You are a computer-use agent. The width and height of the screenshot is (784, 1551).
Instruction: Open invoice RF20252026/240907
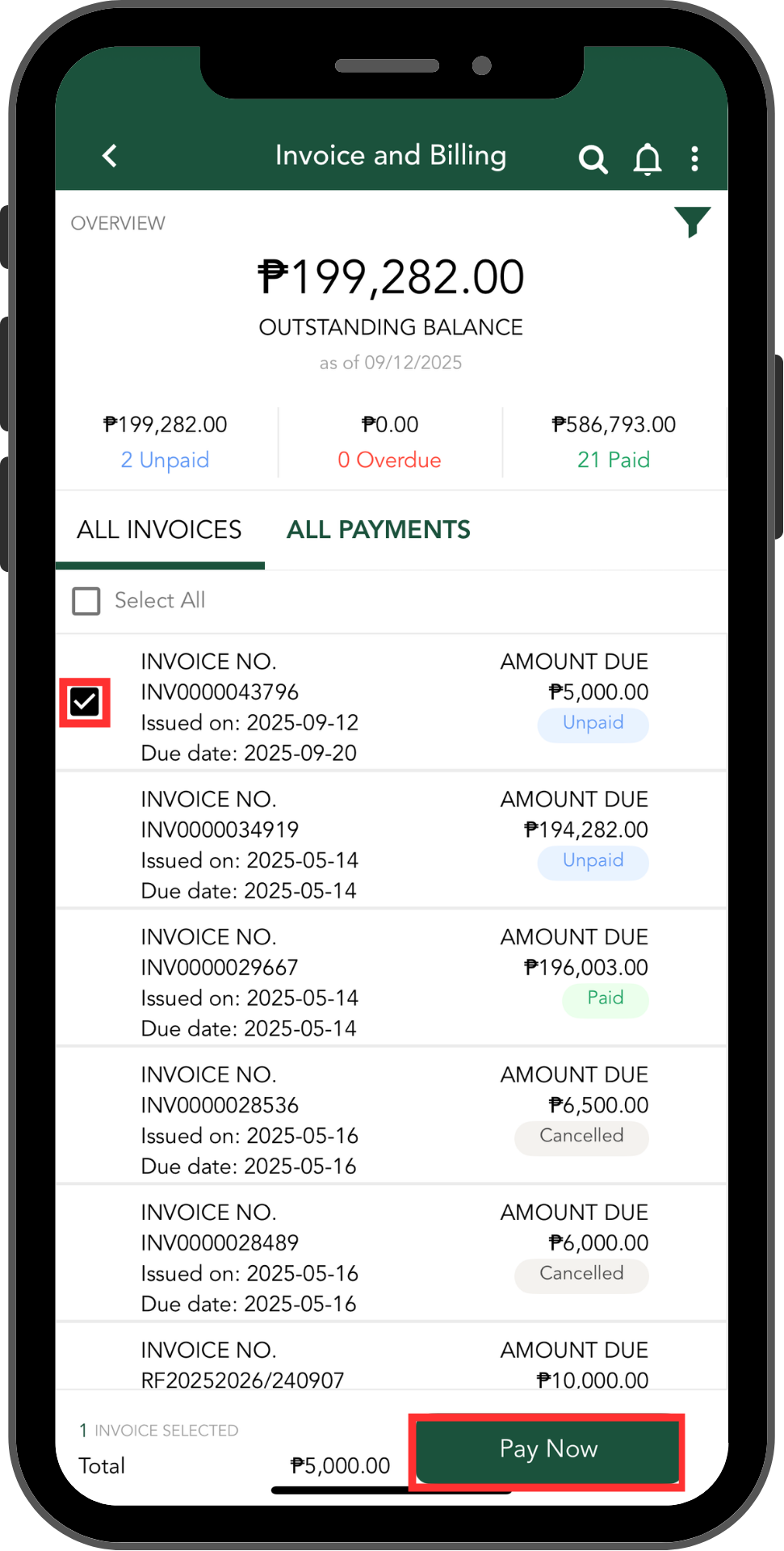pyautogui.click(x=323, y=1365)
